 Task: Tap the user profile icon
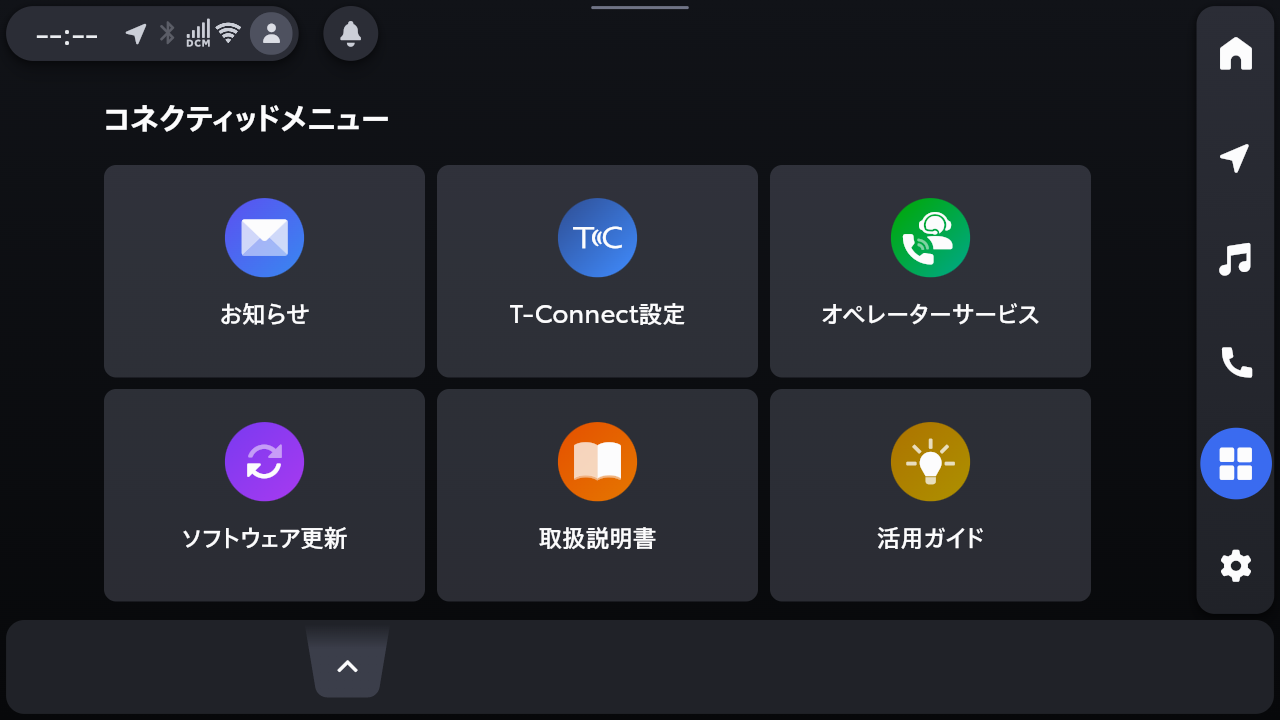click(271, 34)
